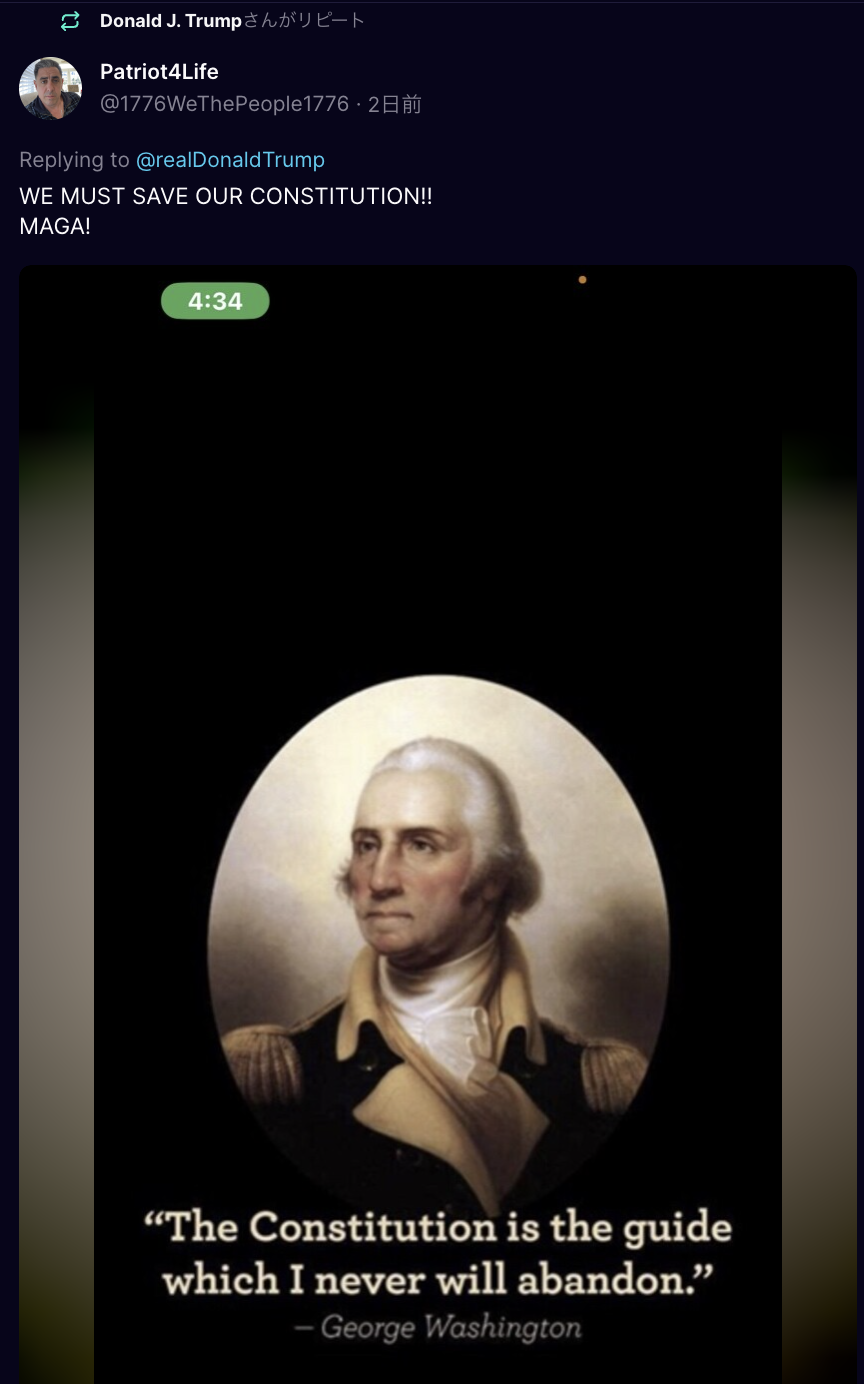Open Donald J. Trump from repost header
Screen dimensions: 864x1384
click(x=171, y=21)
